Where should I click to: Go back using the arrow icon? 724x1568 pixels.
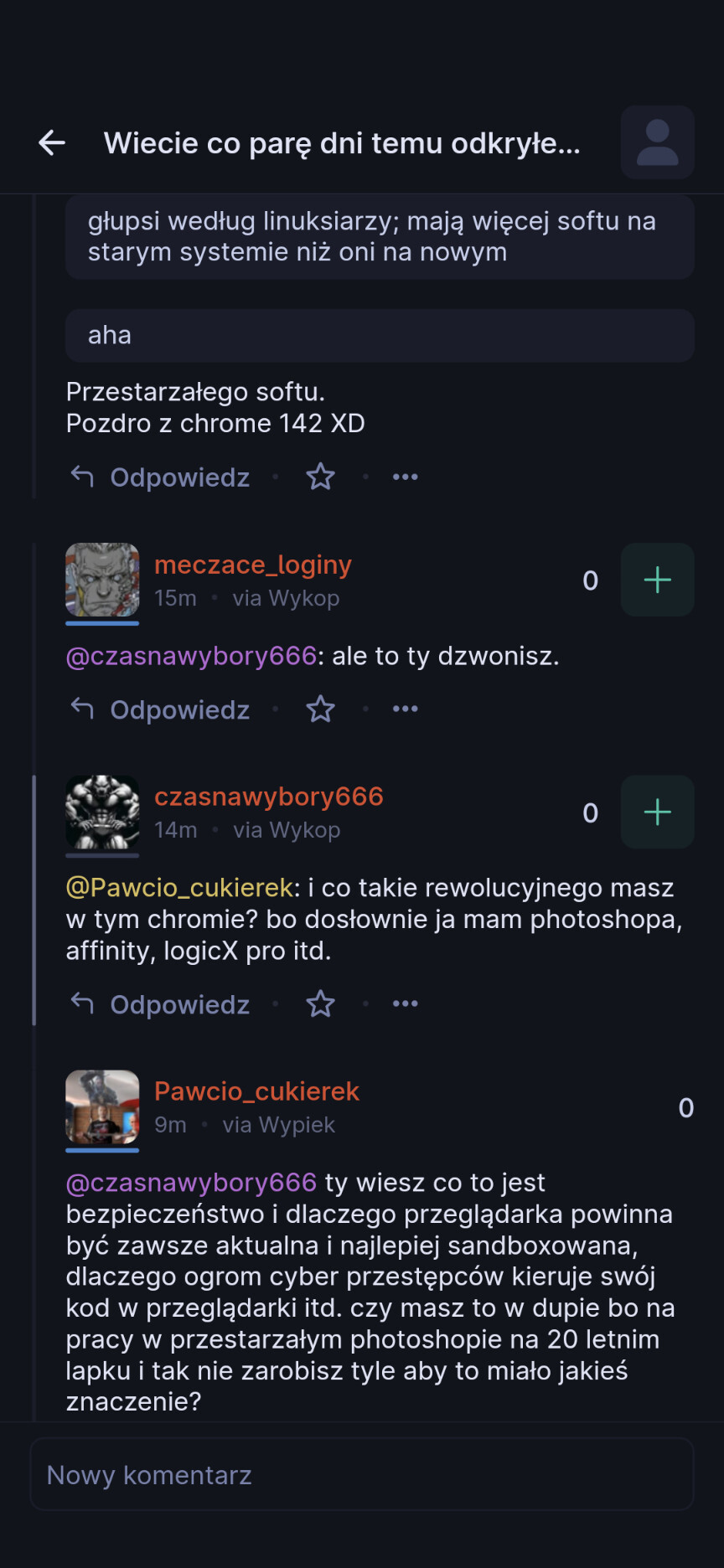point(52,143)
